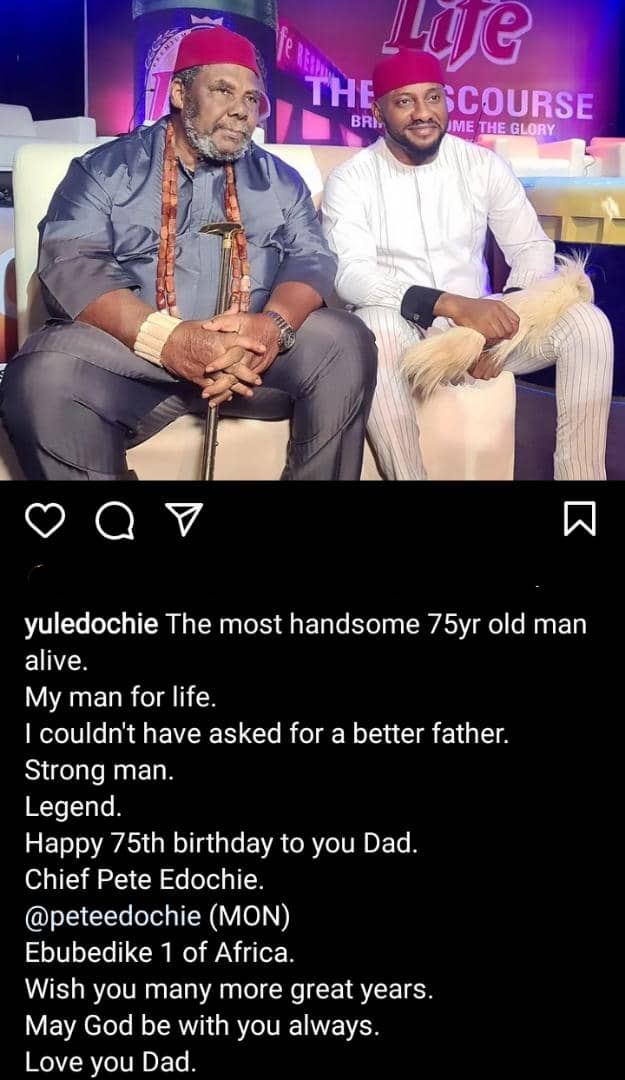The width and height of the screenshot is (625, 1080).
Task: Share the post with the paper plane icon
Action: point(184,519)
